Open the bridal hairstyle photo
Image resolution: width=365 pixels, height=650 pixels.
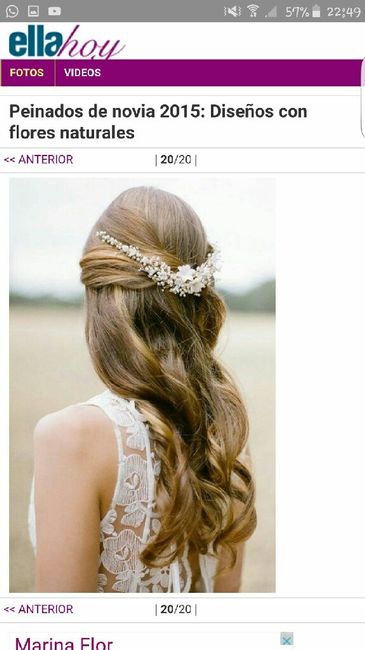tap(142, 385)
